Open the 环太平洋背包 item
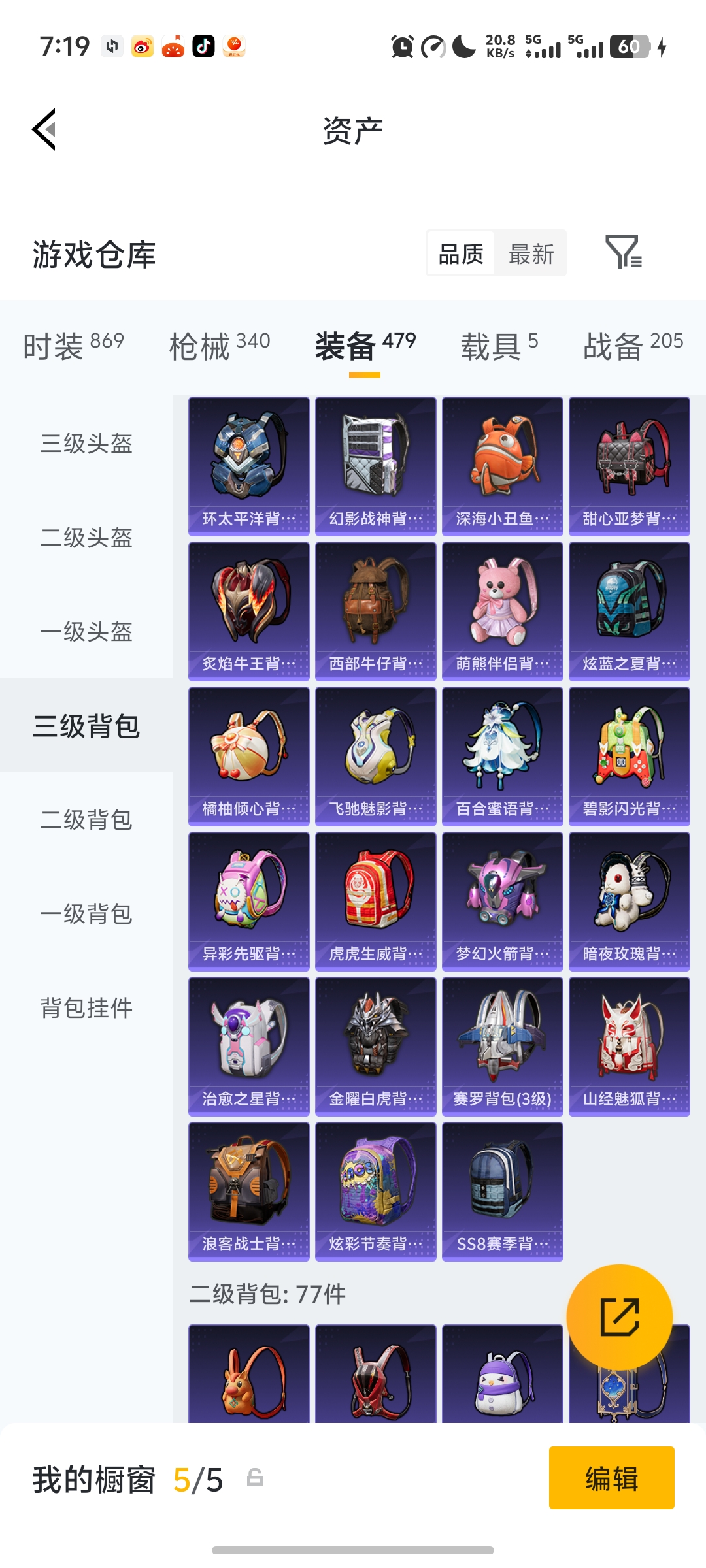Image resolution: width=706 pixels, height=1568 pixels. 249,466
